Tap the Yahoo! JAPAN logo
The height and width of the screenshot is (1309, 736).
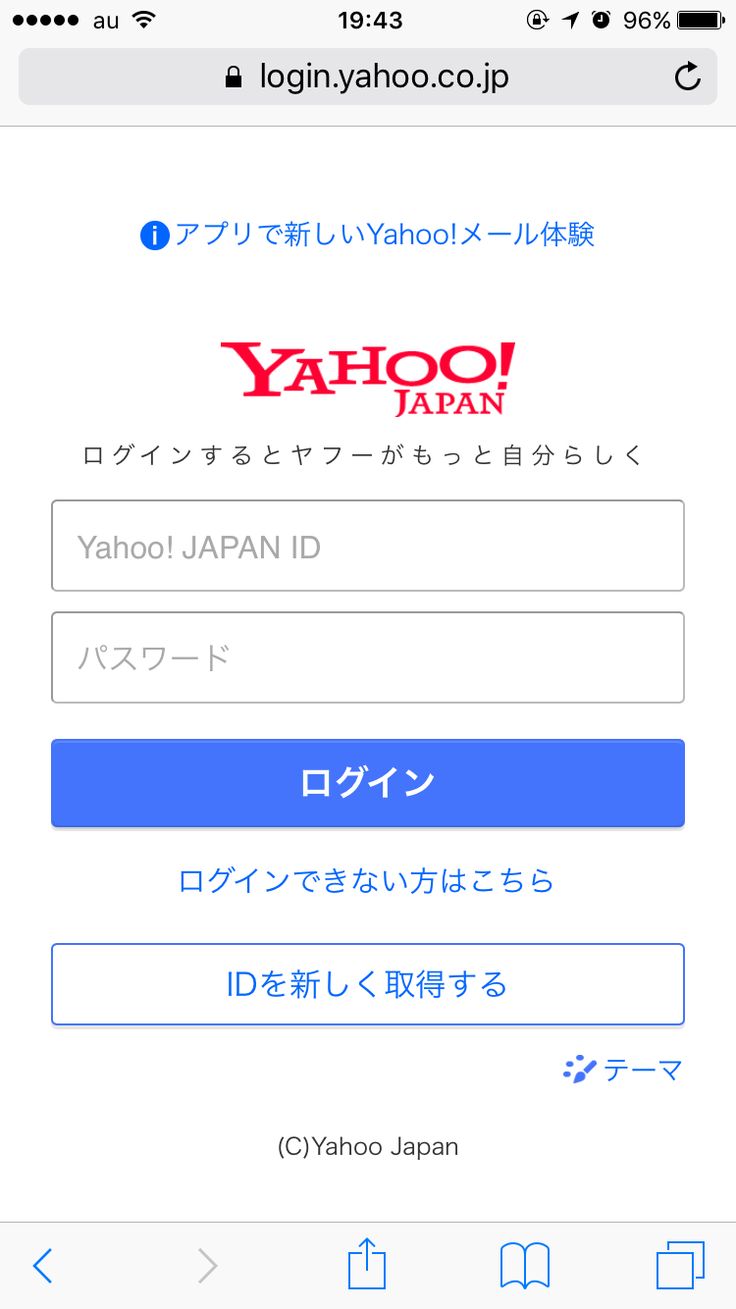pos(367,375)
